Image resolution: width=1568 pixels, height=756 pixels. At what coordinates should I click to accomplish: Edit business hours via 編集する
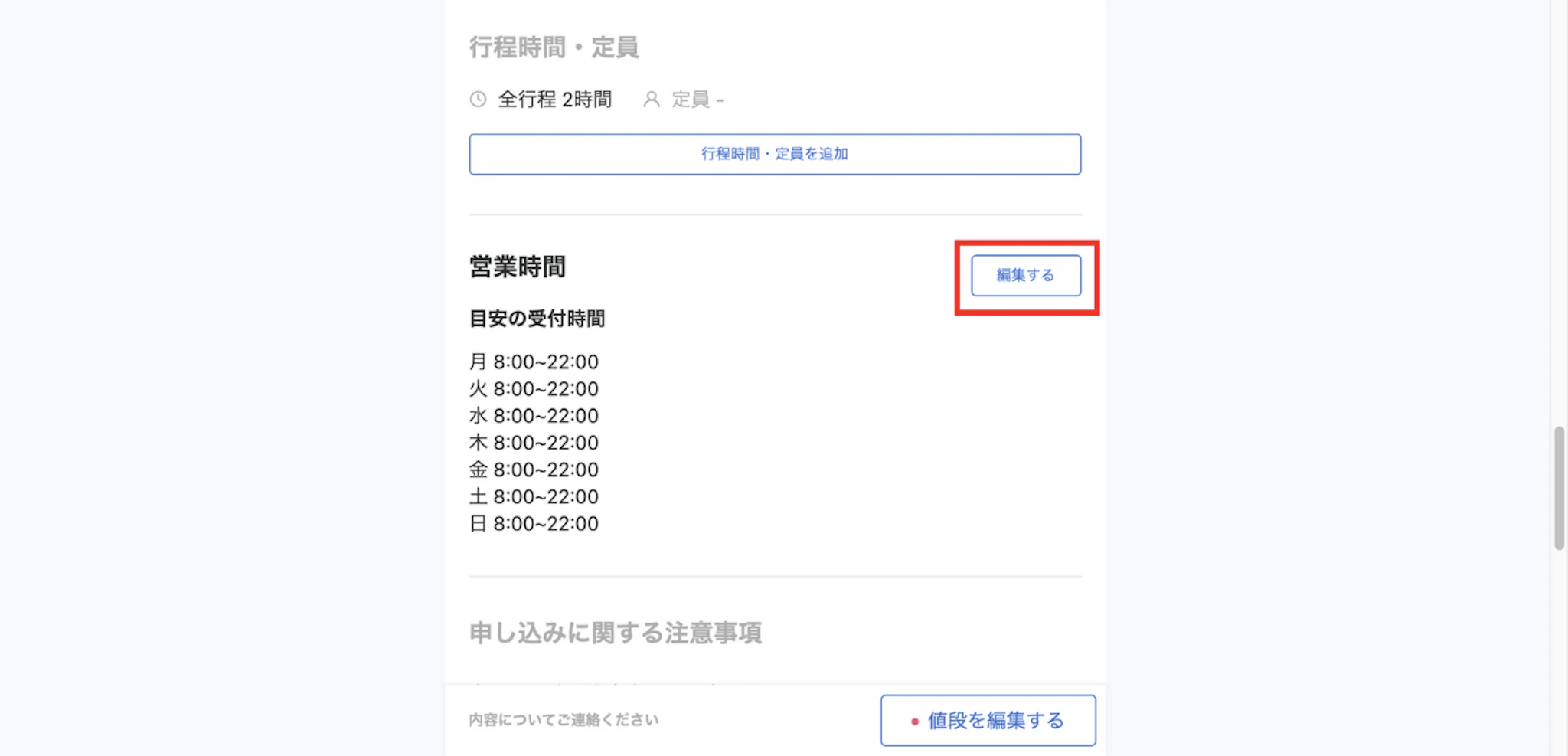click(x=1026, y=275)
